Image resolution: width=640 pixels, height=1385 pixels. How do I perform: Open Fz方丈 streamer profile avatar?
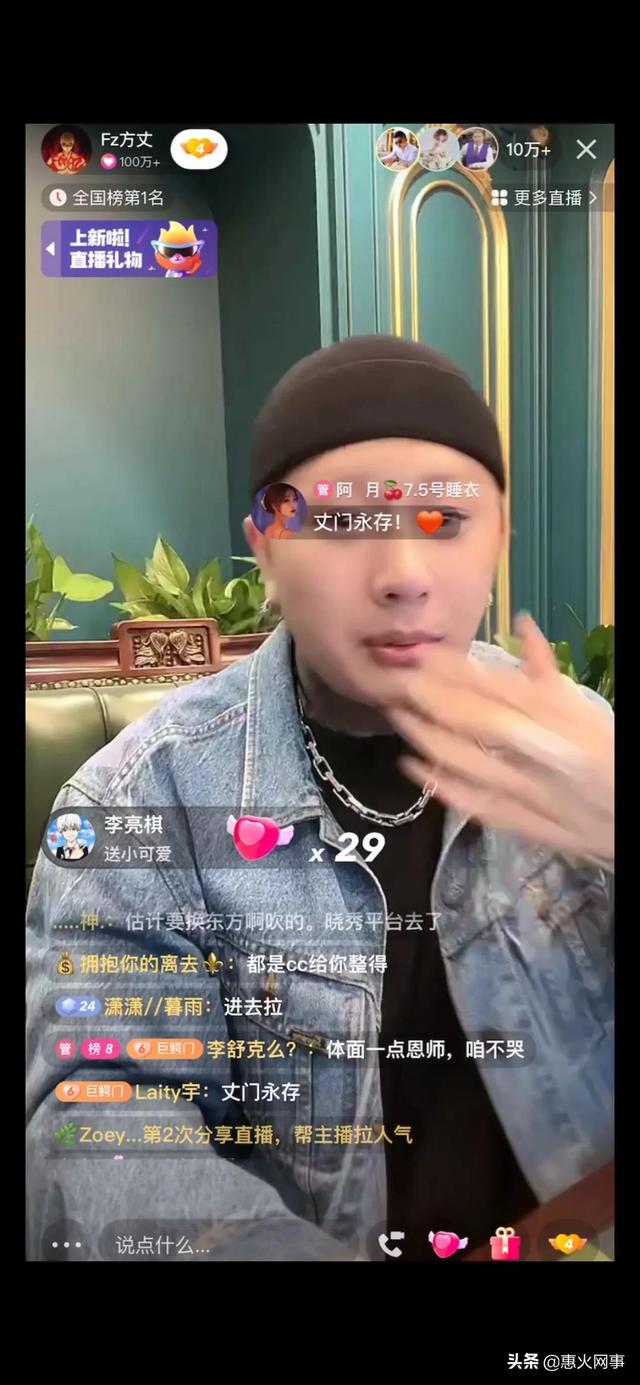click(66, 149)
